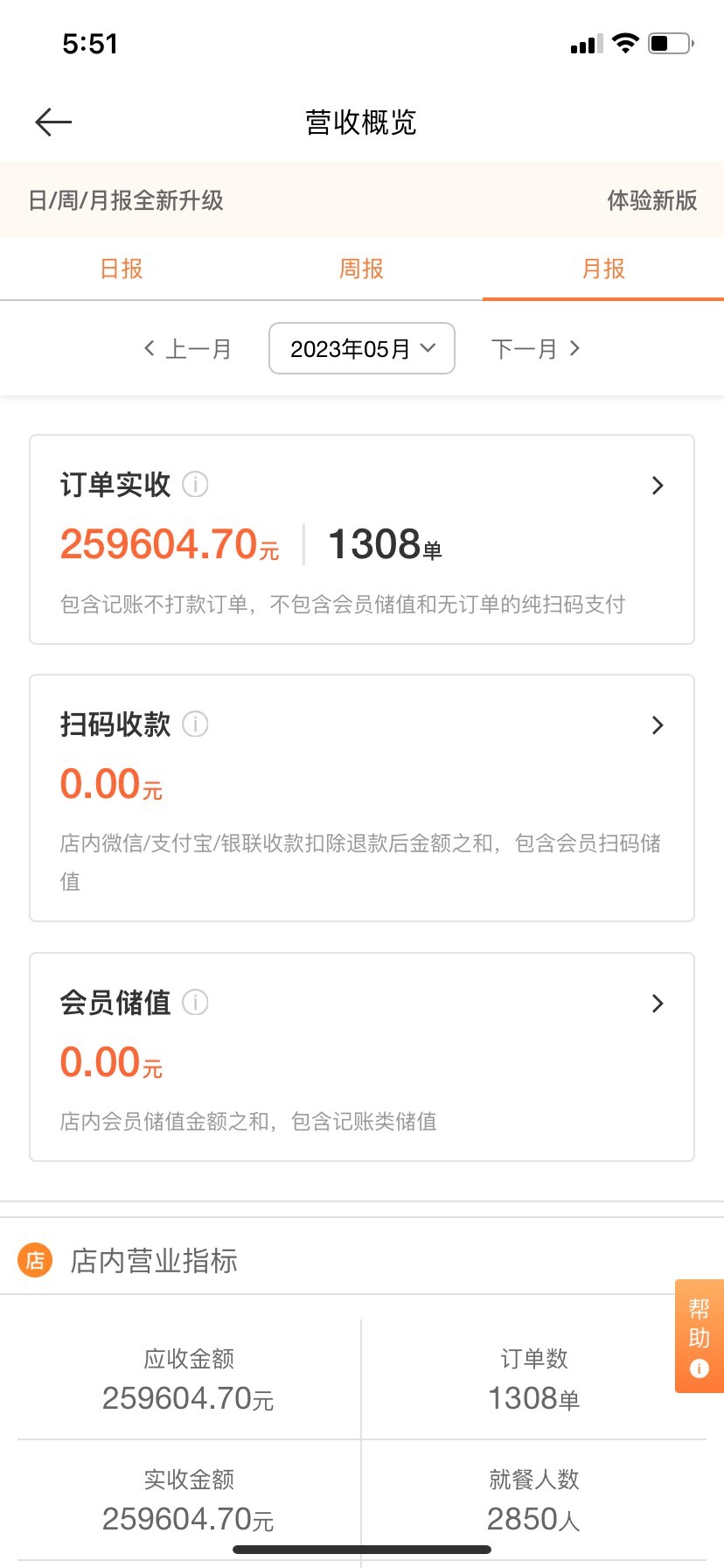Show info for 会员储值

pyautogui.click(x=195, y=1002)
